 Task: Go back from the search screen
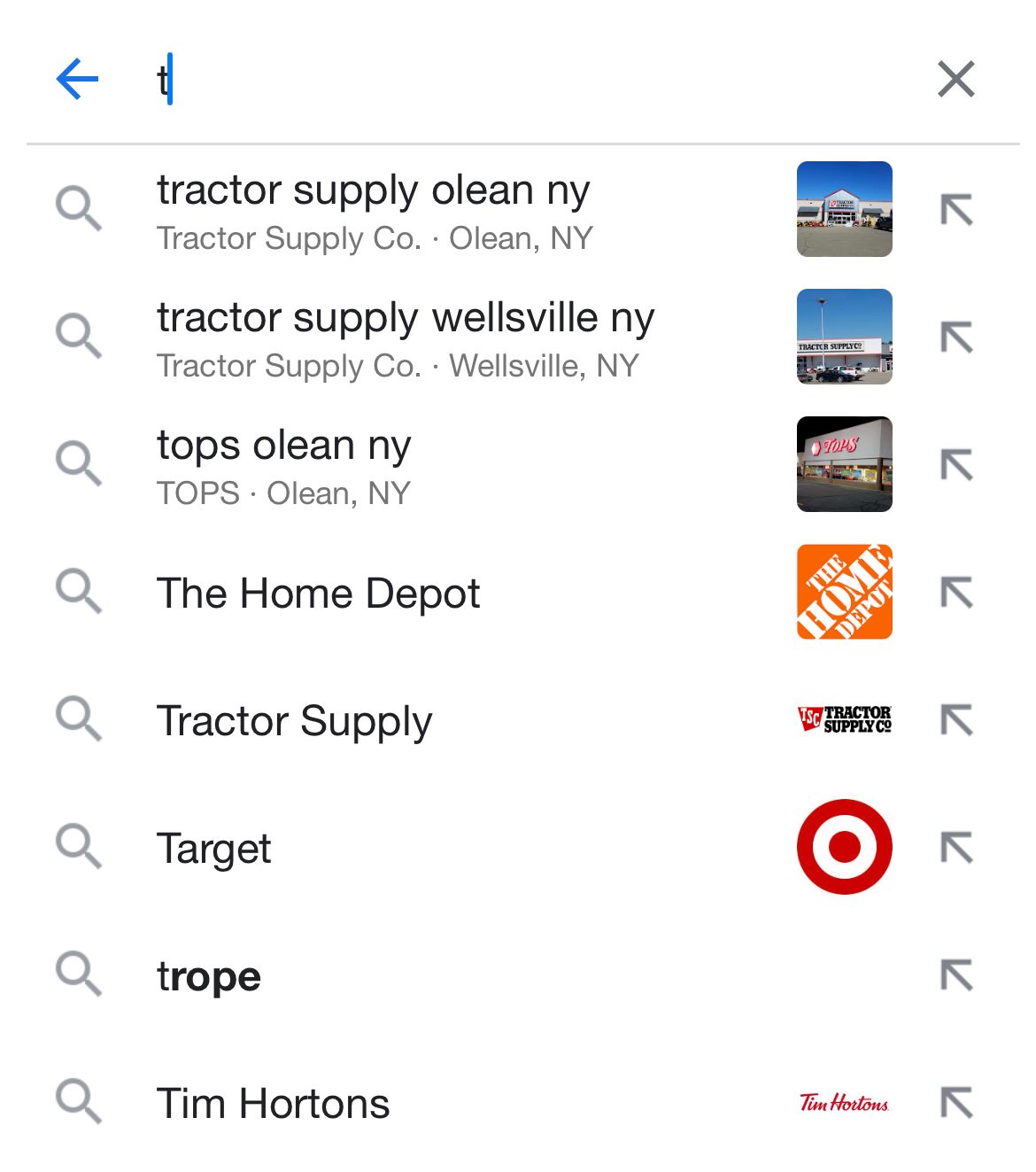coord(77,80)
